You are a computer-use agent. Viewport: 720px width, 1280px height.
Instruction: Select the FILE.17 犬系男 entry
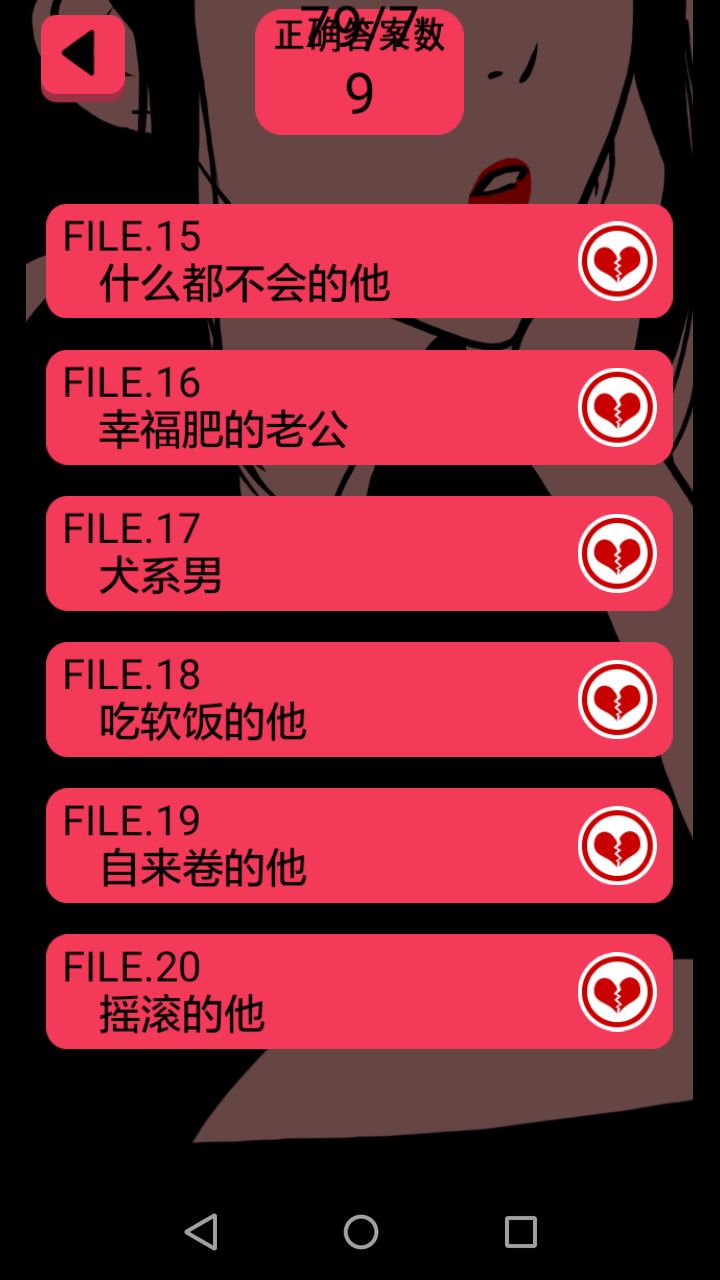click(300, 553)
